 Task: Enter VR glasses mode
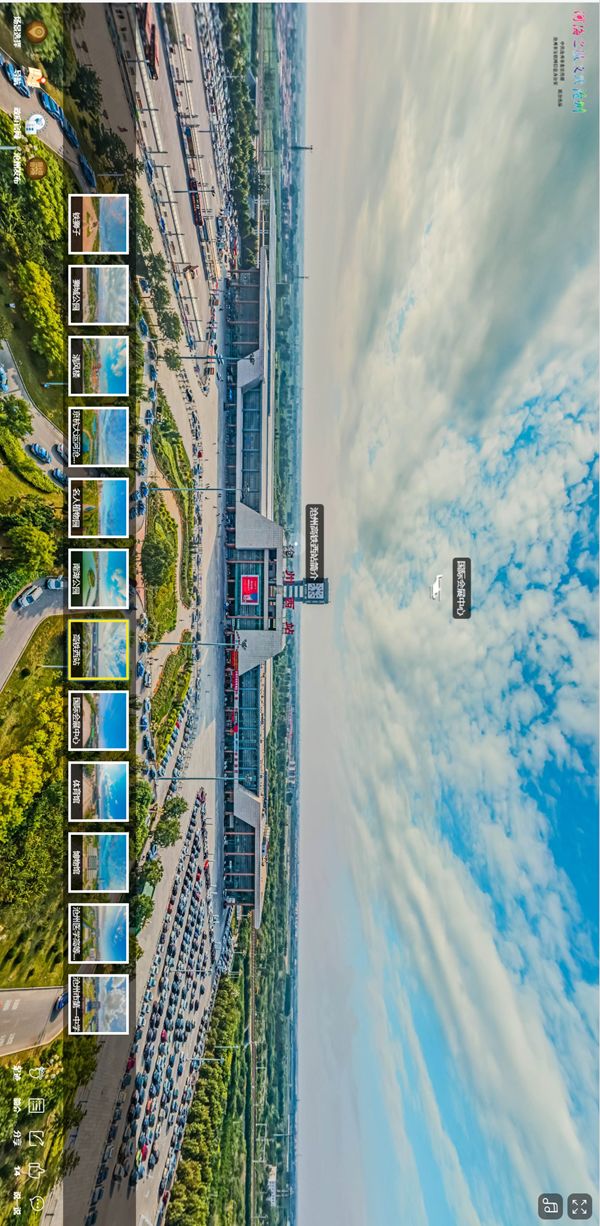(550, 1206)
